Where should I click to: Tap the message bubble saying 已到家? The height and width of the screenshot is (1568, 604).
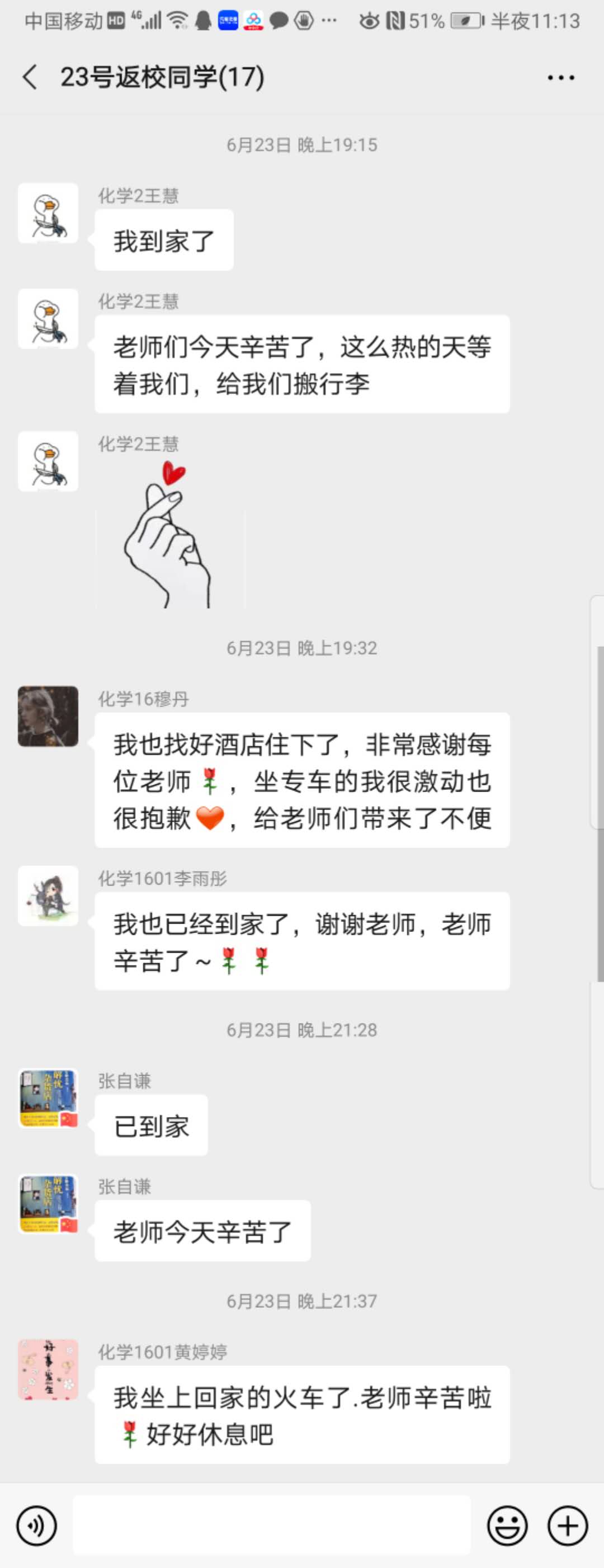151,1124
